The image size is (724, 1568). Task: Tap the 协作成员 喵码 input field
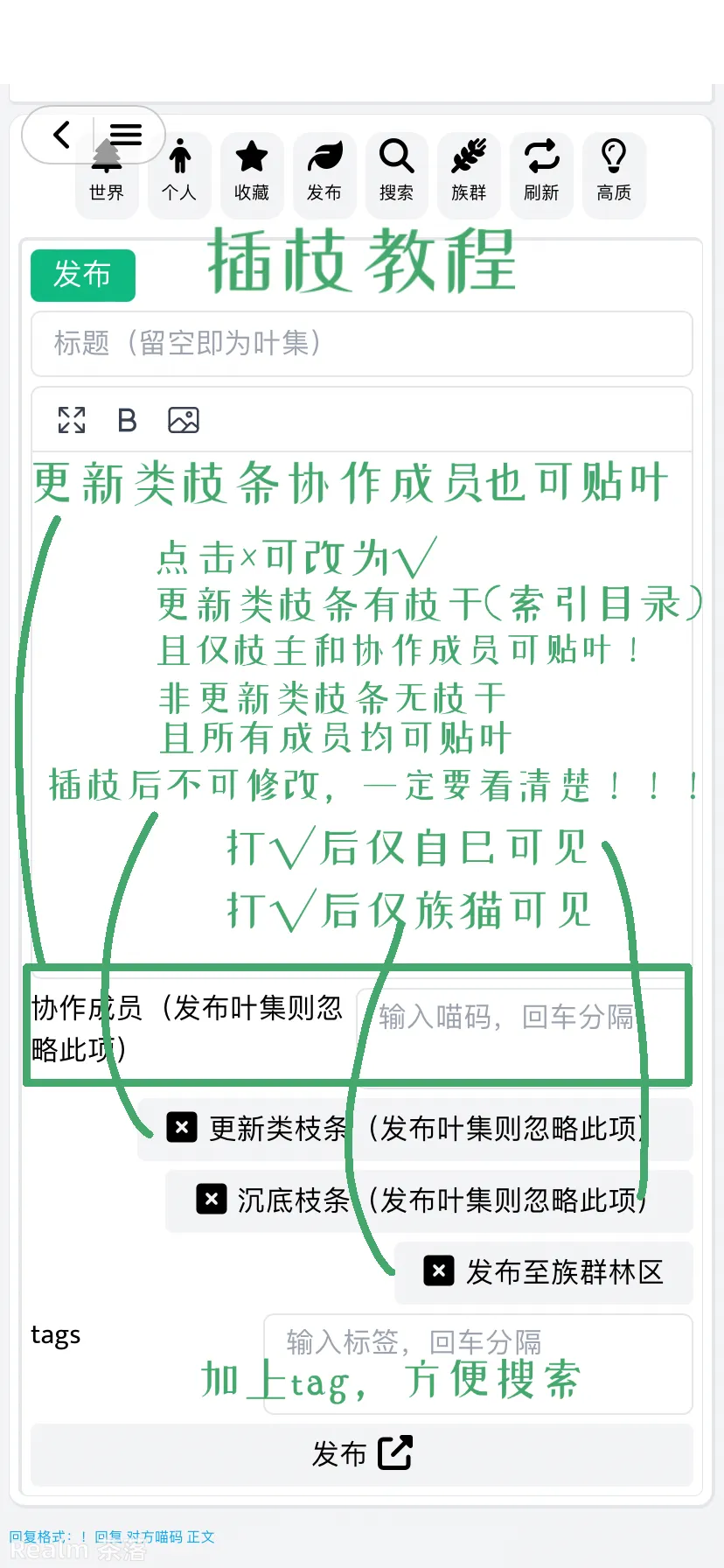click(525, 1018)
